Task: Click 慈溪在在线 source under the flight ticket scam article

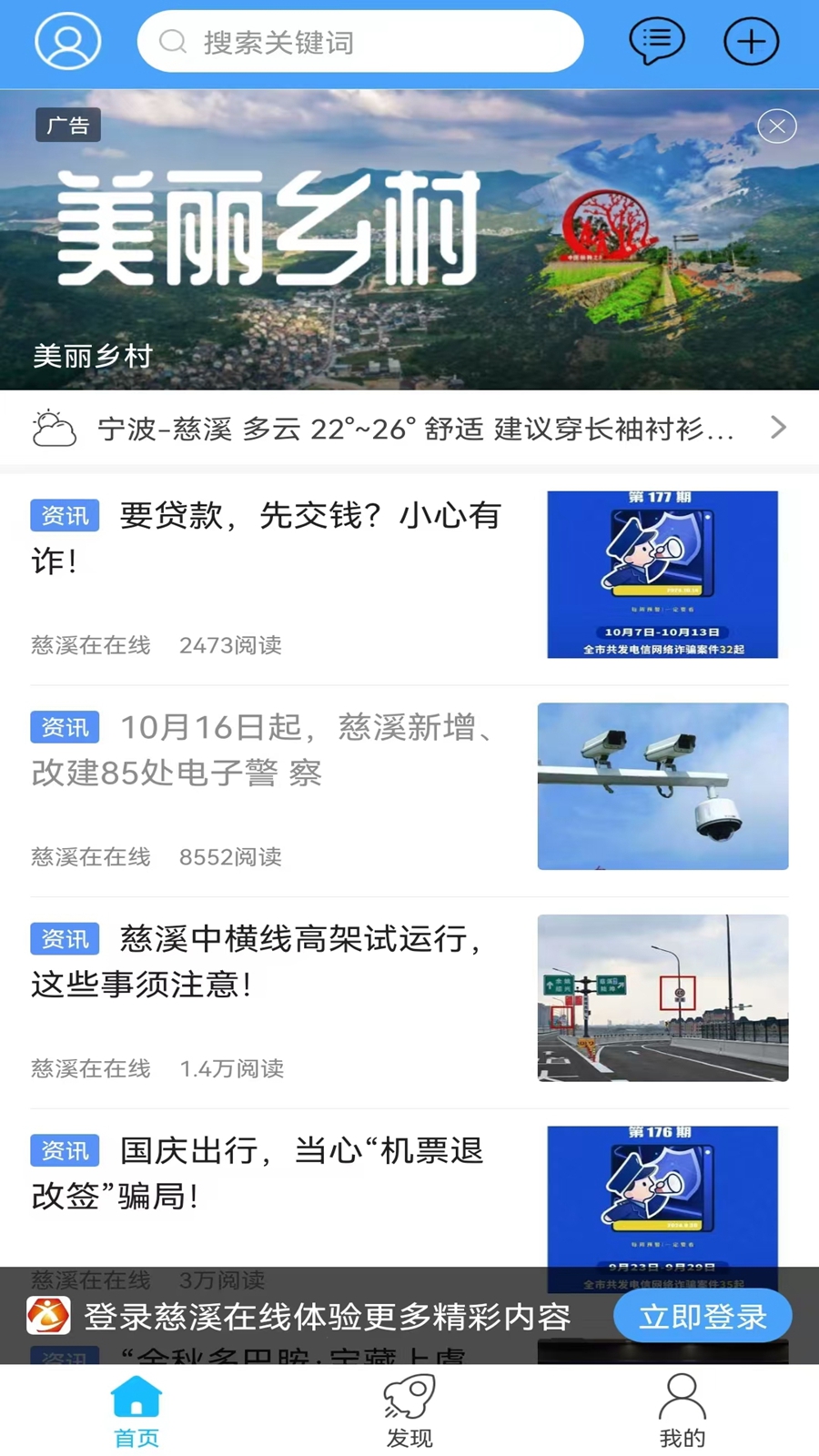Action: (x=90, y=1281)
